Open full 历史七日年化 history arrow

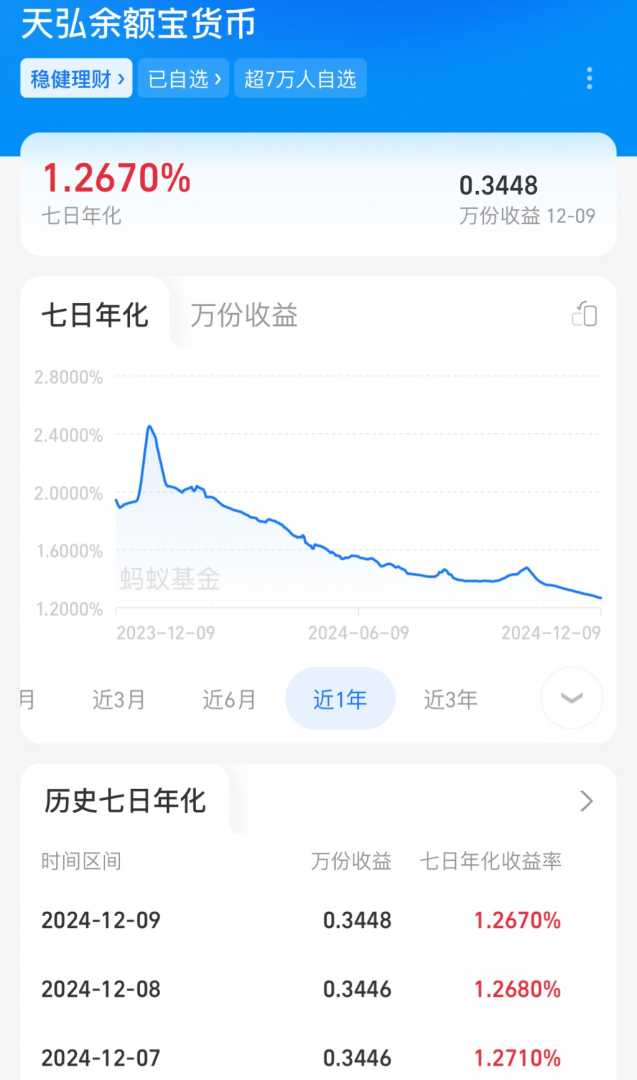pos(586,801)
